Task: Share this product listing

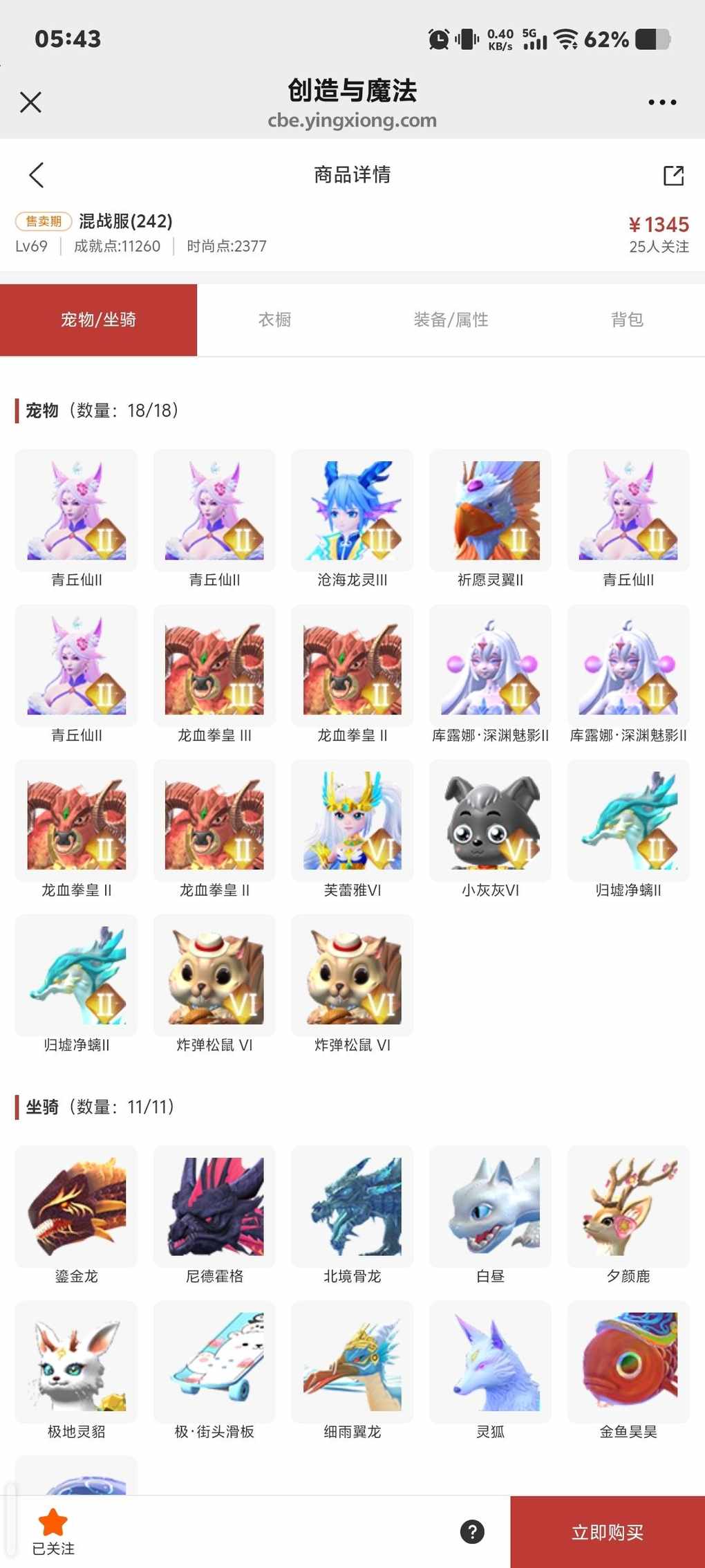Action: [673, 176]
